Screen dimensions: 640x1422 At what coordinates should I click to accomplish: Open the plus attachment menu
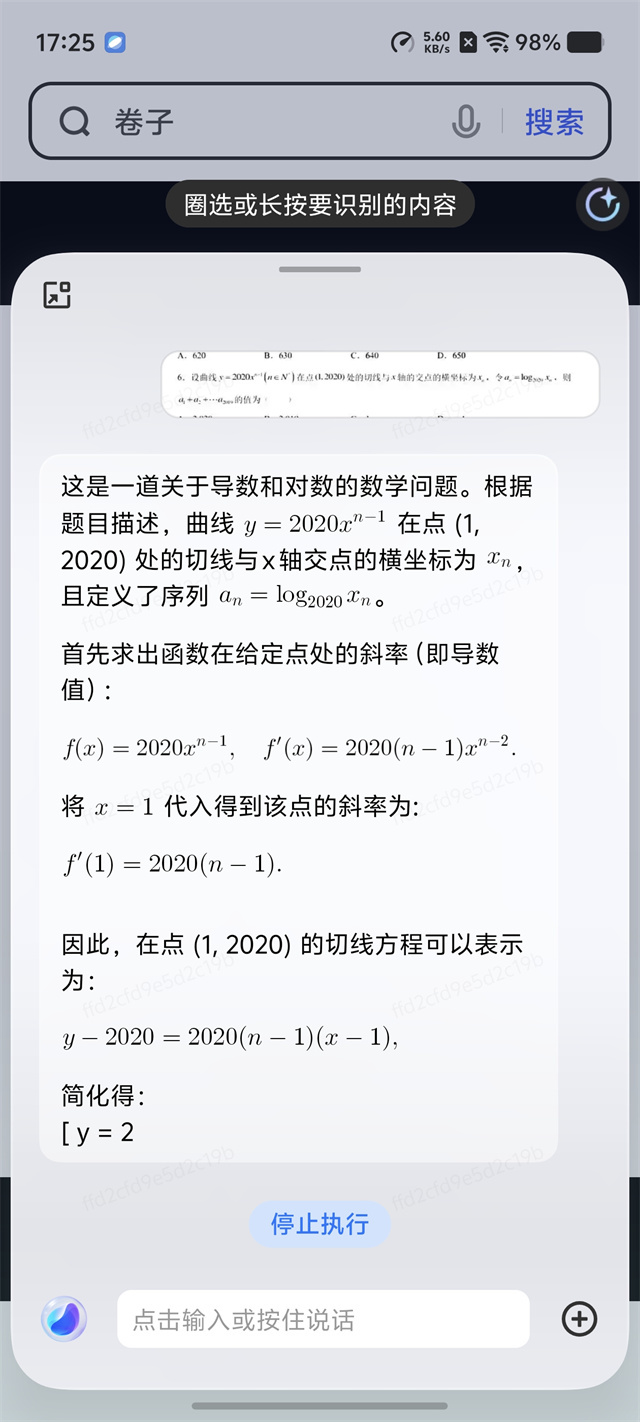[x=580, y=1319]
